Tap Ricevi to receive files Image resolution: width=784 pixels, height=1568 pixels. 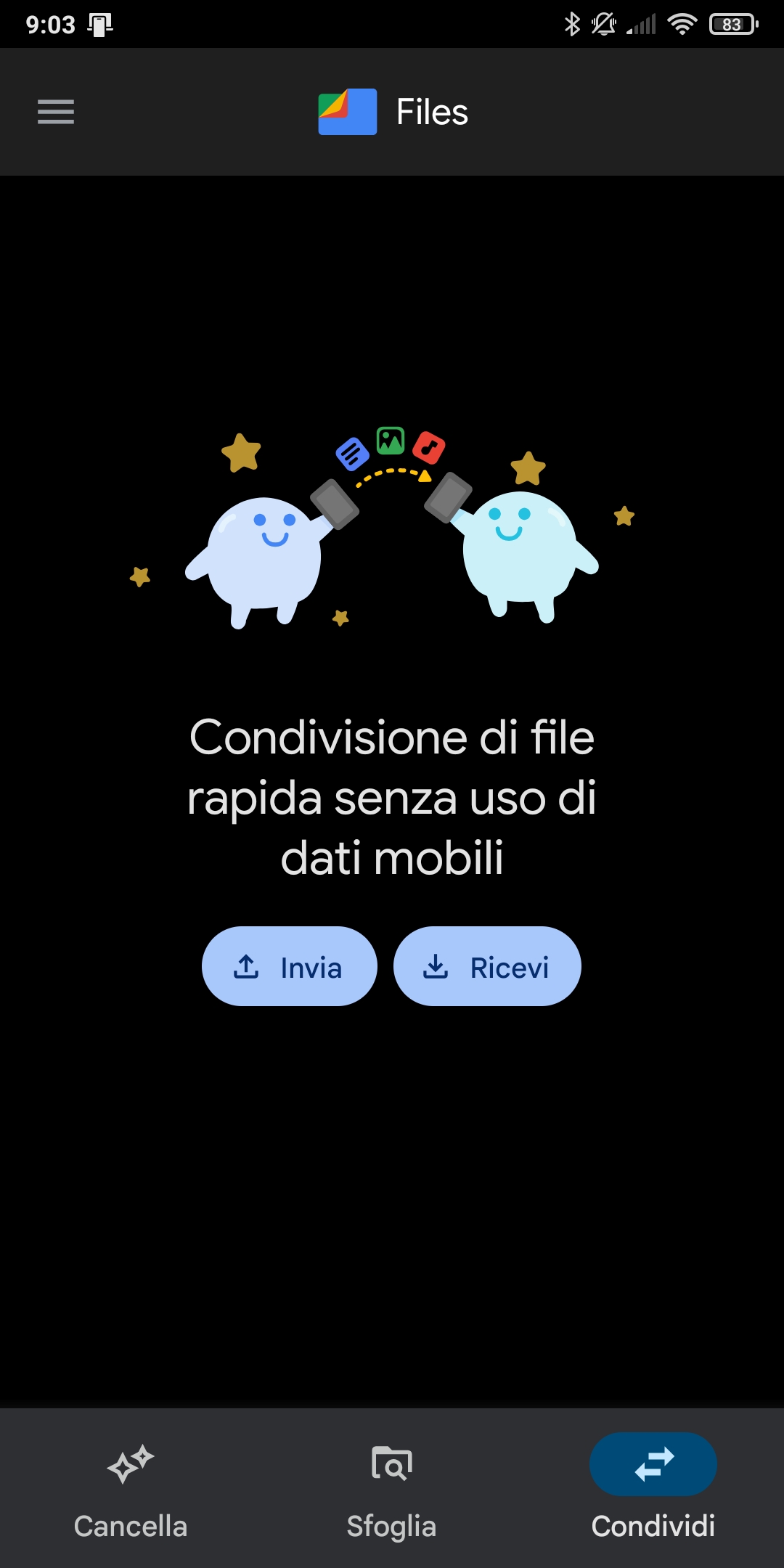tap(487, 966)
